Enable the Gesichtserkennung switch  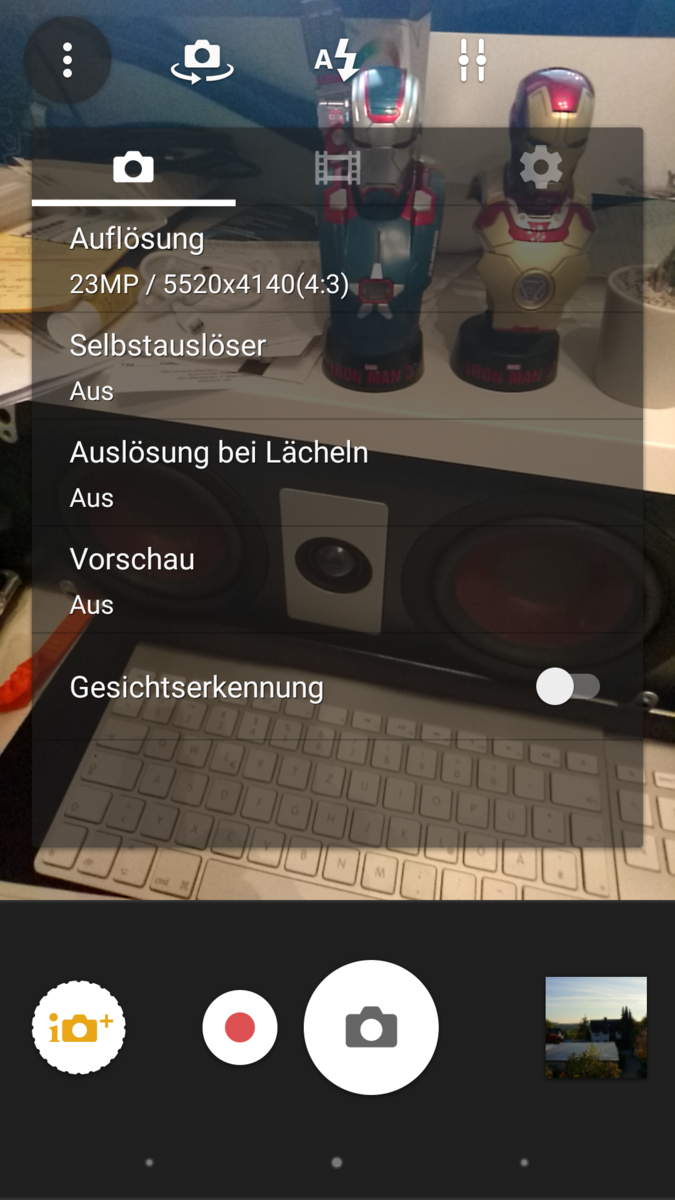pyautogui.click(x=568, y=687)
